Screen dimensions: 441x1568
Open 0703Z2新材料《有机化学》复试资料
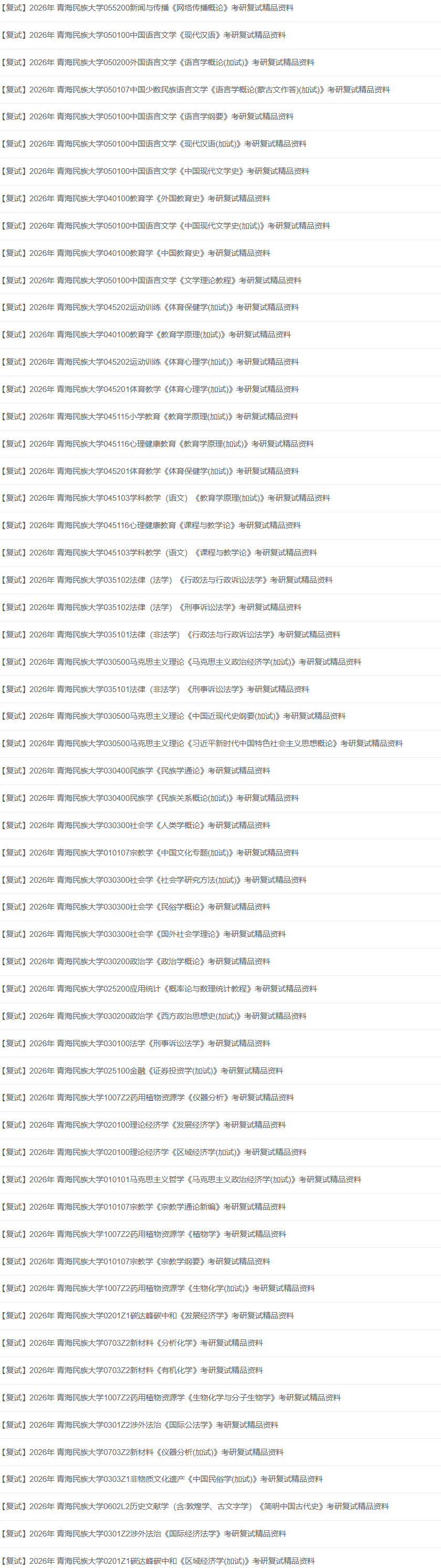tap(132, 1370)
